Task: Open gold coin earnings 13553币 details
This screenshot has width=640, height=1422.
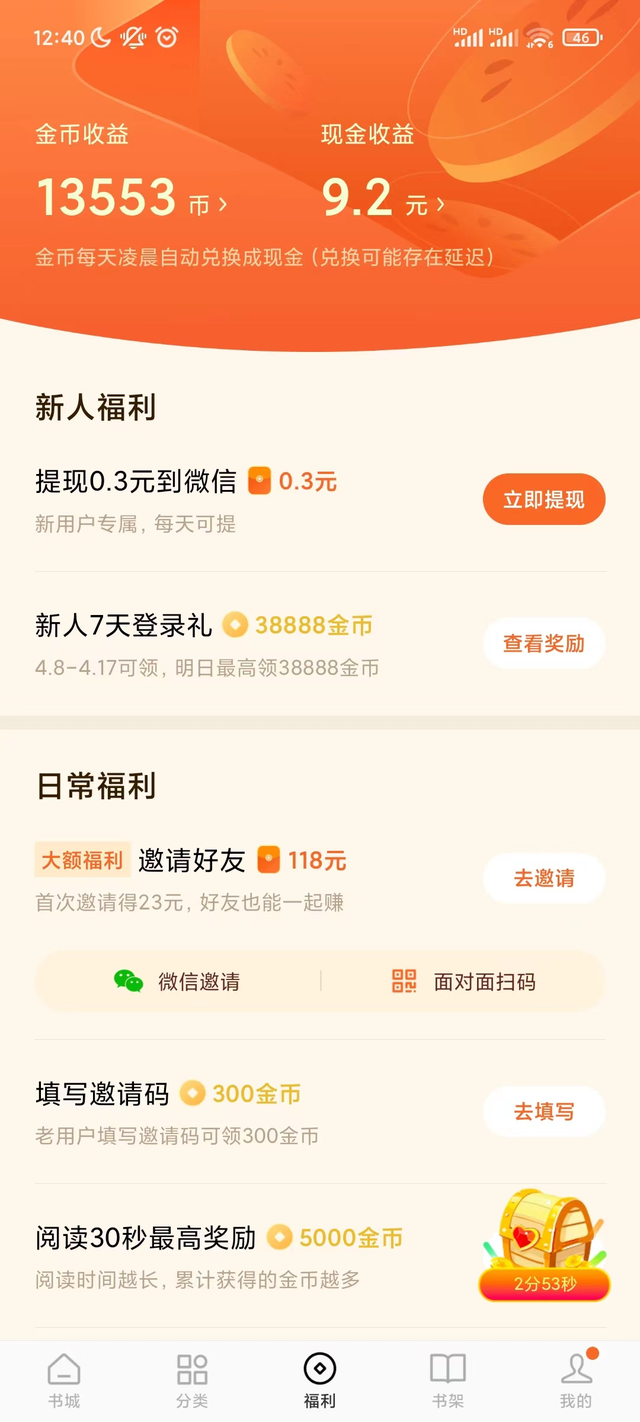Action: 132,199
